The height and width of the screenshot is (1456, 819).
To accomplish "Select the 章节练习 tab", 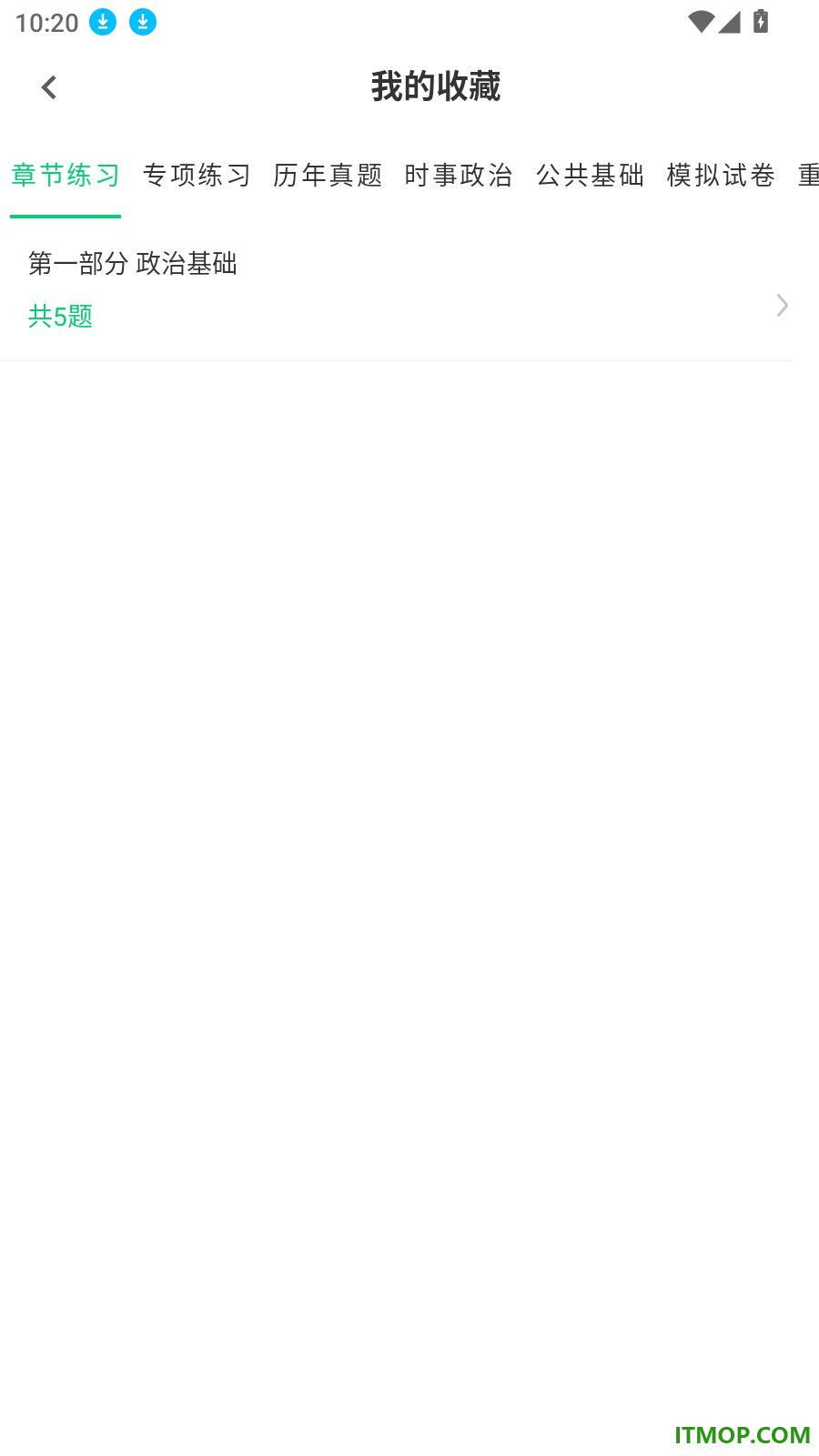I will (66, 175).
